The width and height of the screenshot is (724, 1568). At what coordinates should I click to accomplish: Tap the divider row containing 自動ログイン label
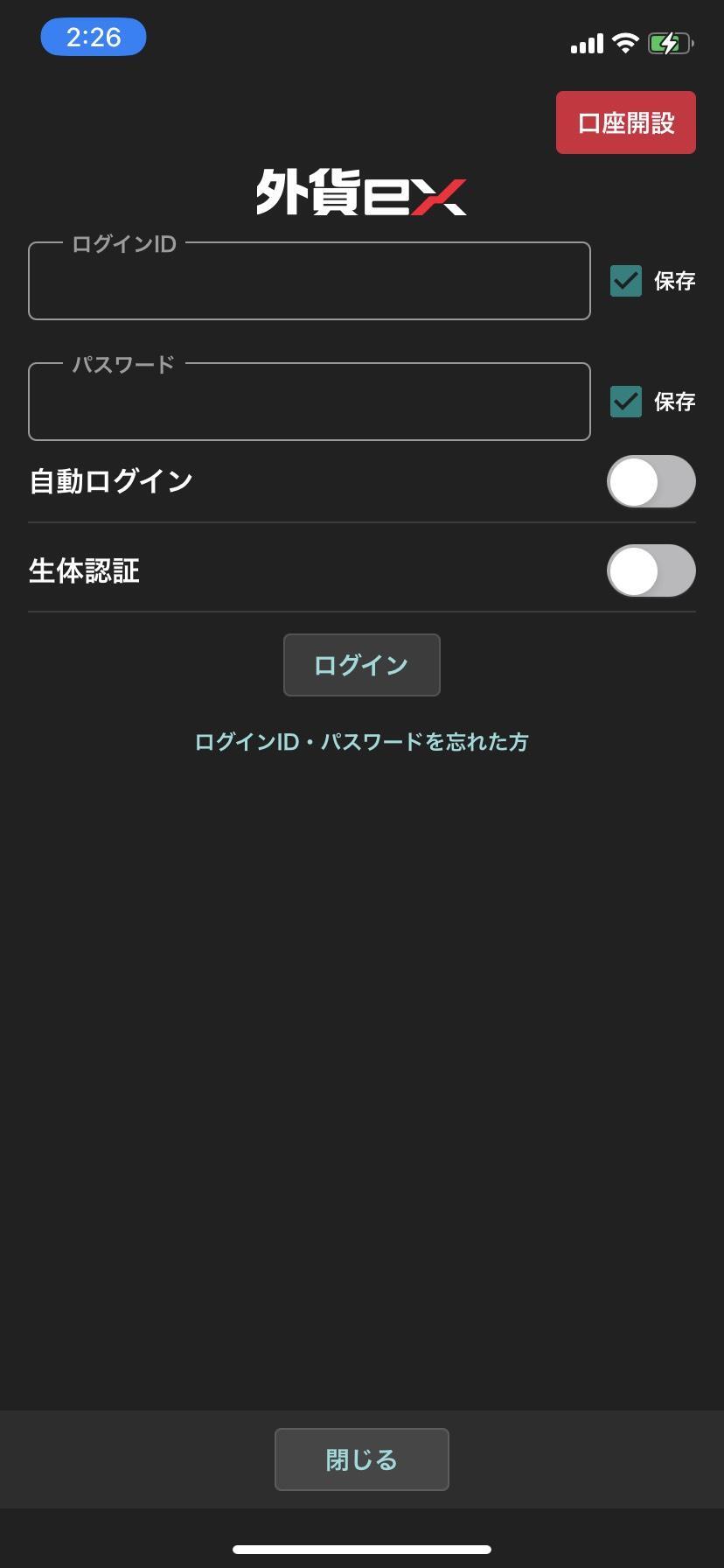[361, 480]
